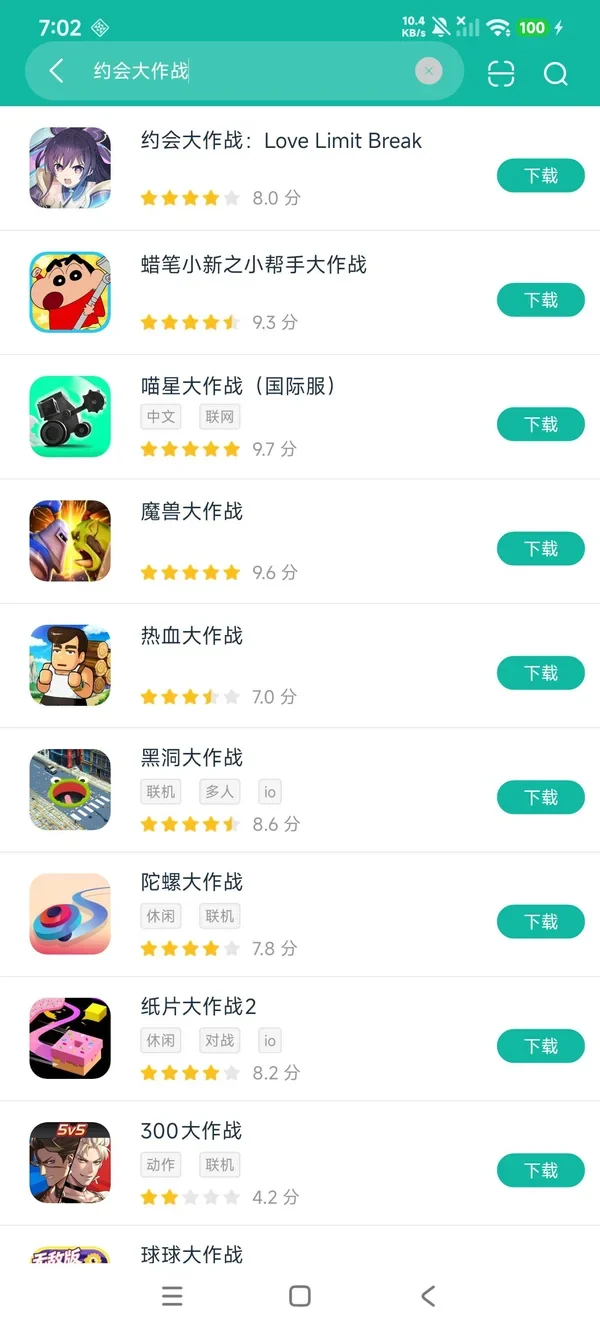Image resolution: width=600 pixels, height=1333 pixels.
Task: Download 约会大作战: Love Limit Break
Action: 541,176
